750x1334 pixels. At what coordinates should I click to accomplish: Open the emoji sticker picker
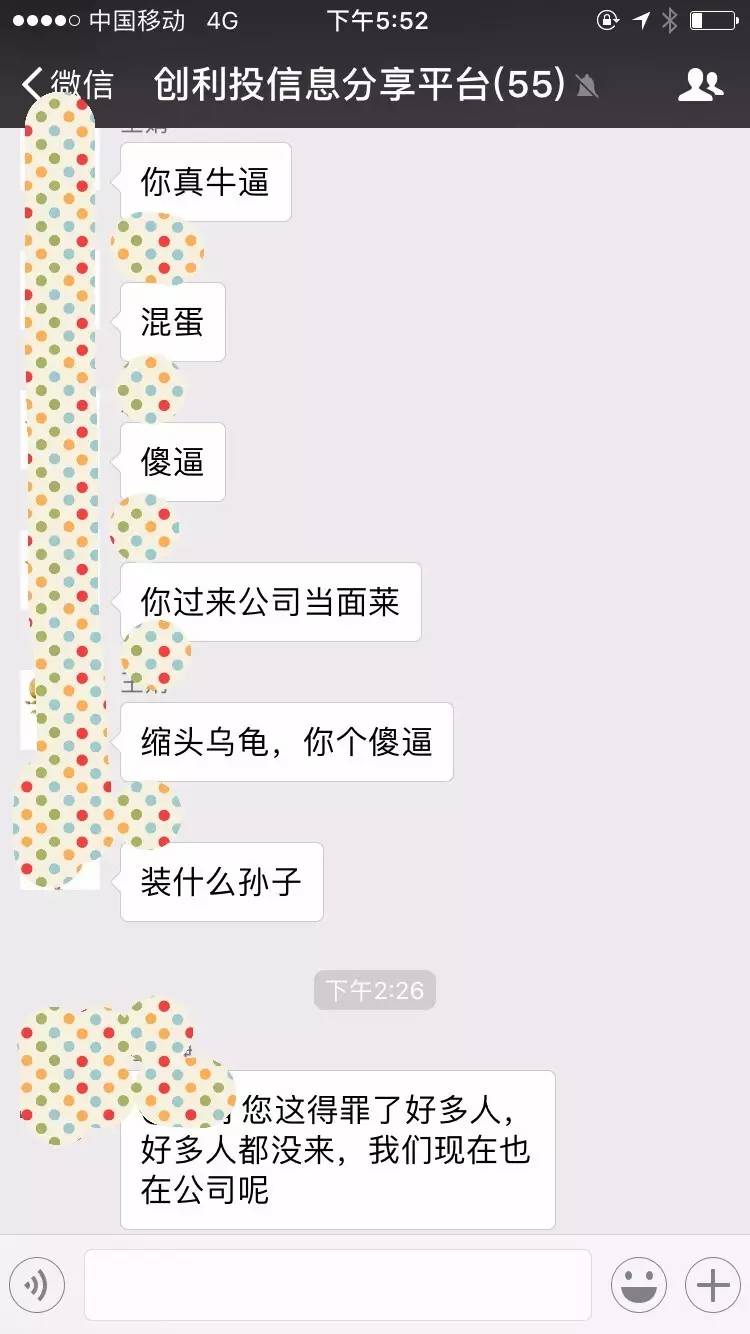(639, 1285)
